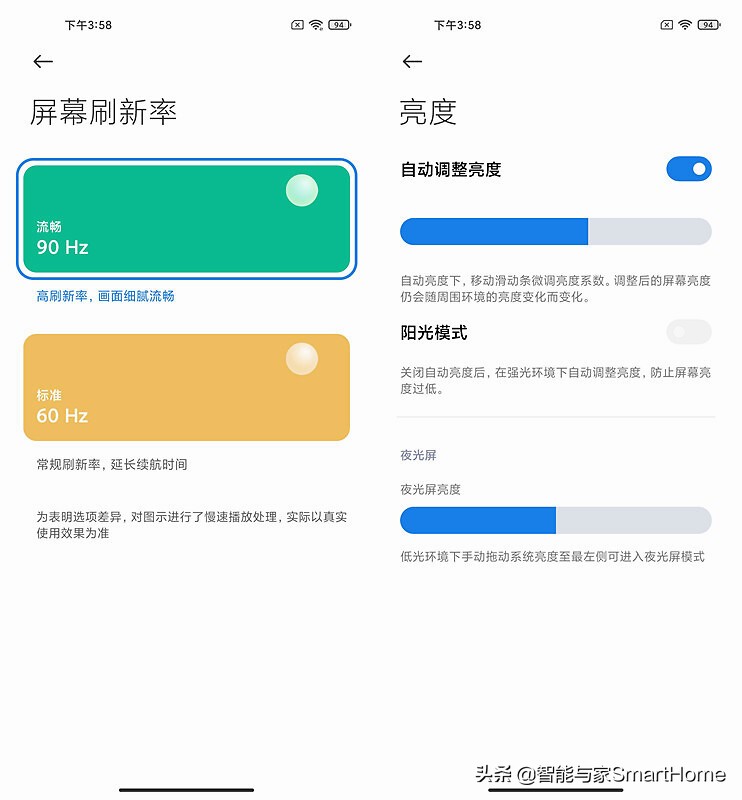Viewport: 742px width, 800px height.
Task: Tap the back arrow on the refresh rate screen
Action: pyautogui.click(x=42, y=61)
